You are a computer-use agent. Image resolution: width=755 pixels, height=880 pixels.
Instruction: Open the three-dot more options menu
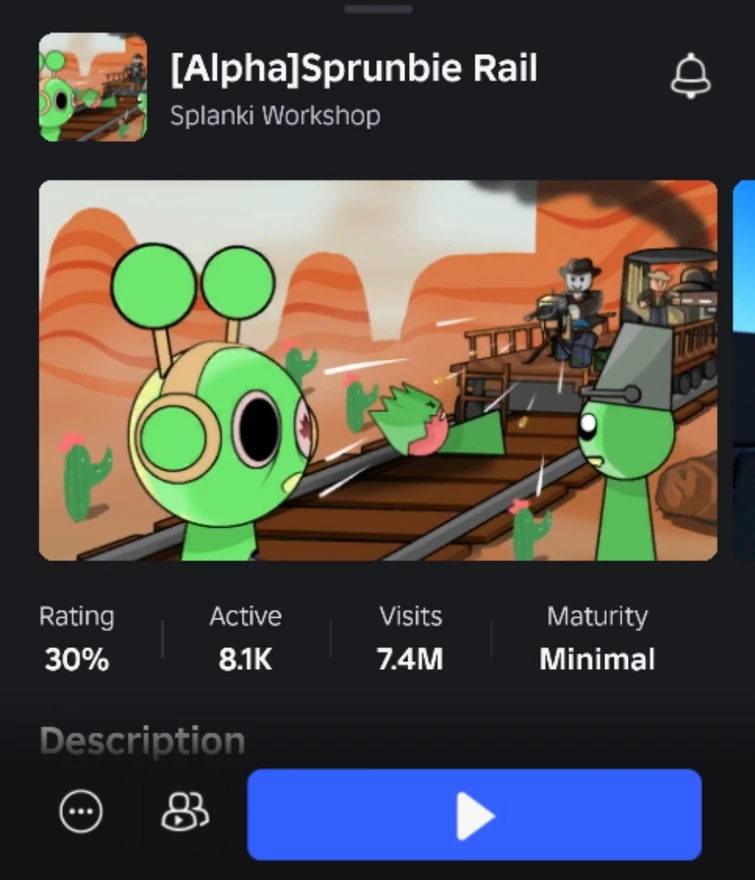click(81, 812)
